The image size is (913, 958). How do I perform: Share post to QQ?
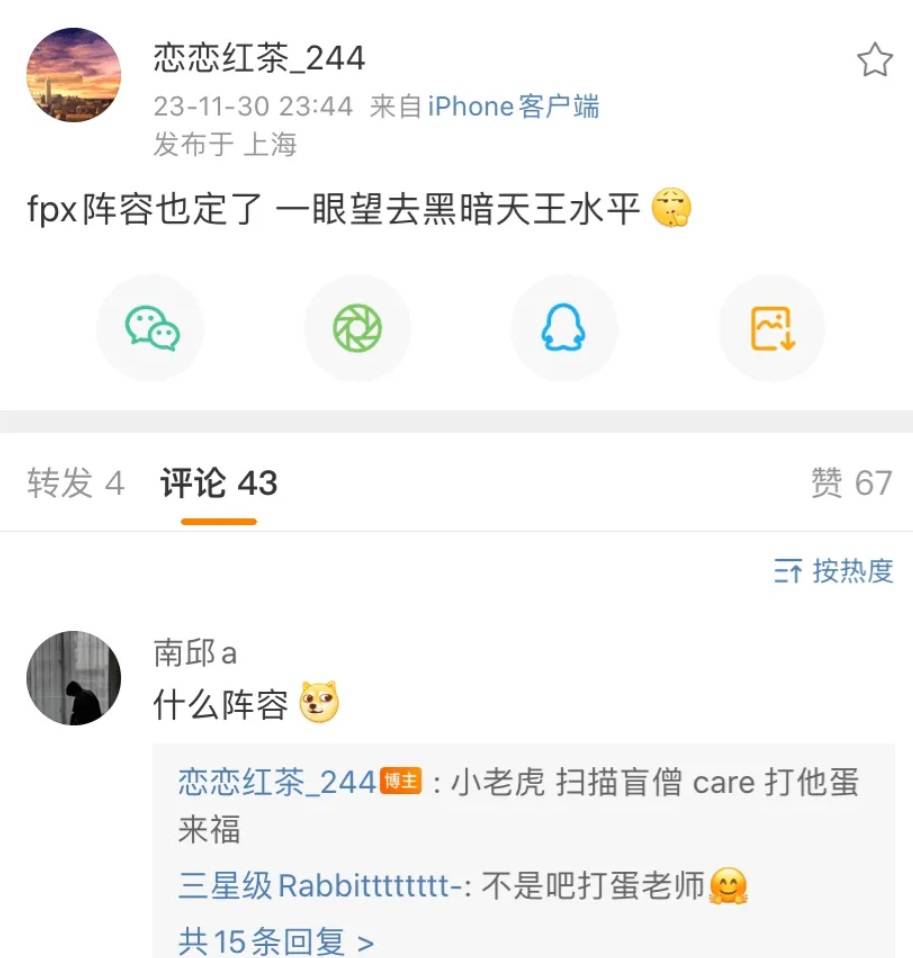(x=564, y=328)
